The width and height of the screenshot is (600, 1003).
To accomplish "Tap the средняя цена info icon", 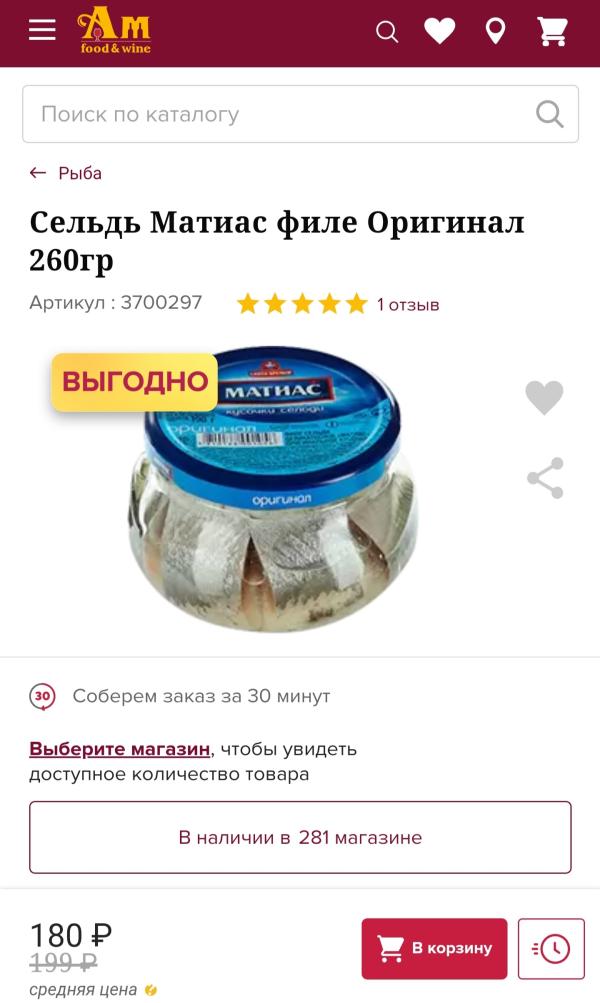I will point(151,990).
